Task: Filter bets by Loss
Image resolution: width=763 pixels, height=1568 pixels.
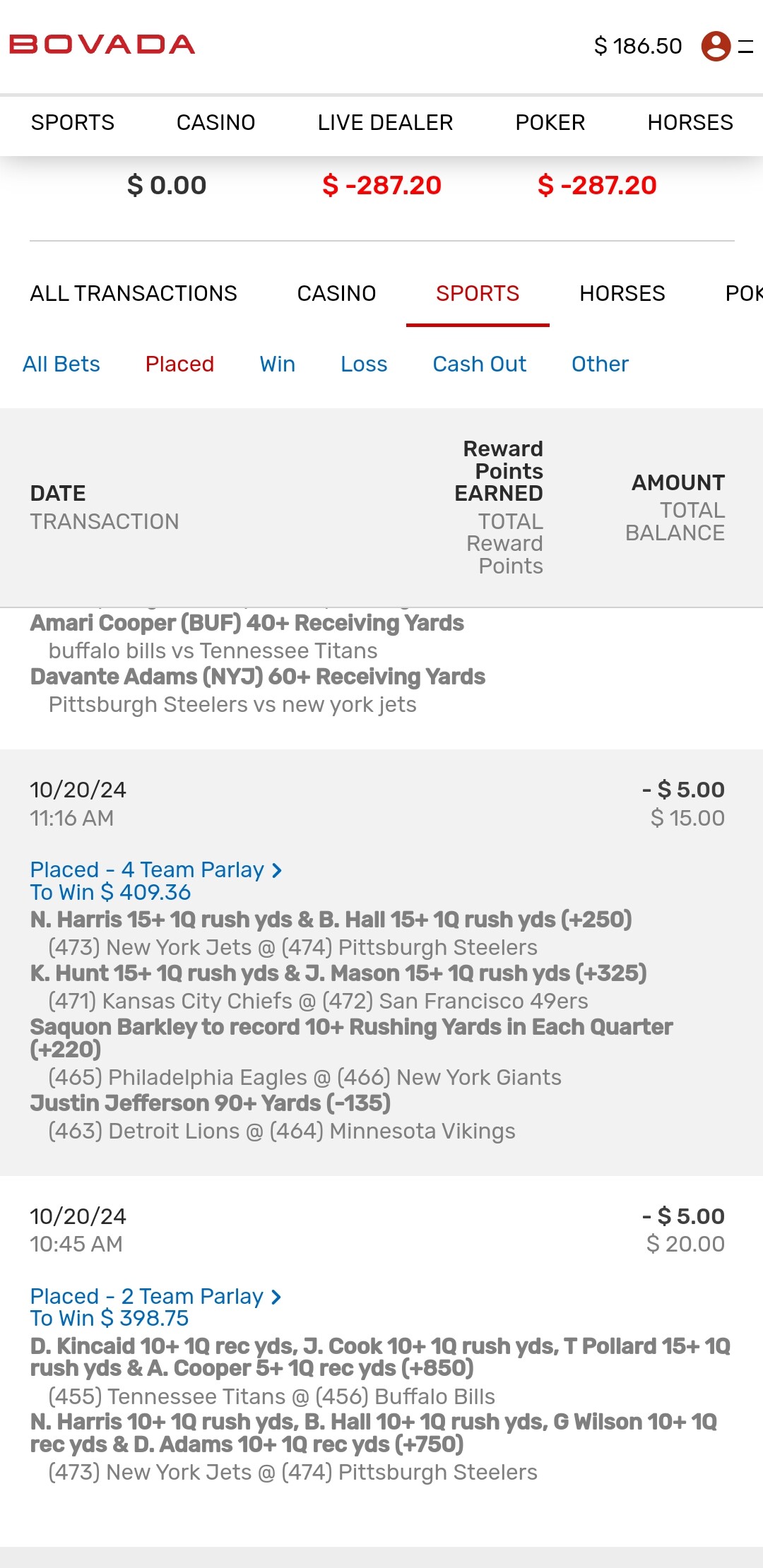Action: (x=364, y=364)
